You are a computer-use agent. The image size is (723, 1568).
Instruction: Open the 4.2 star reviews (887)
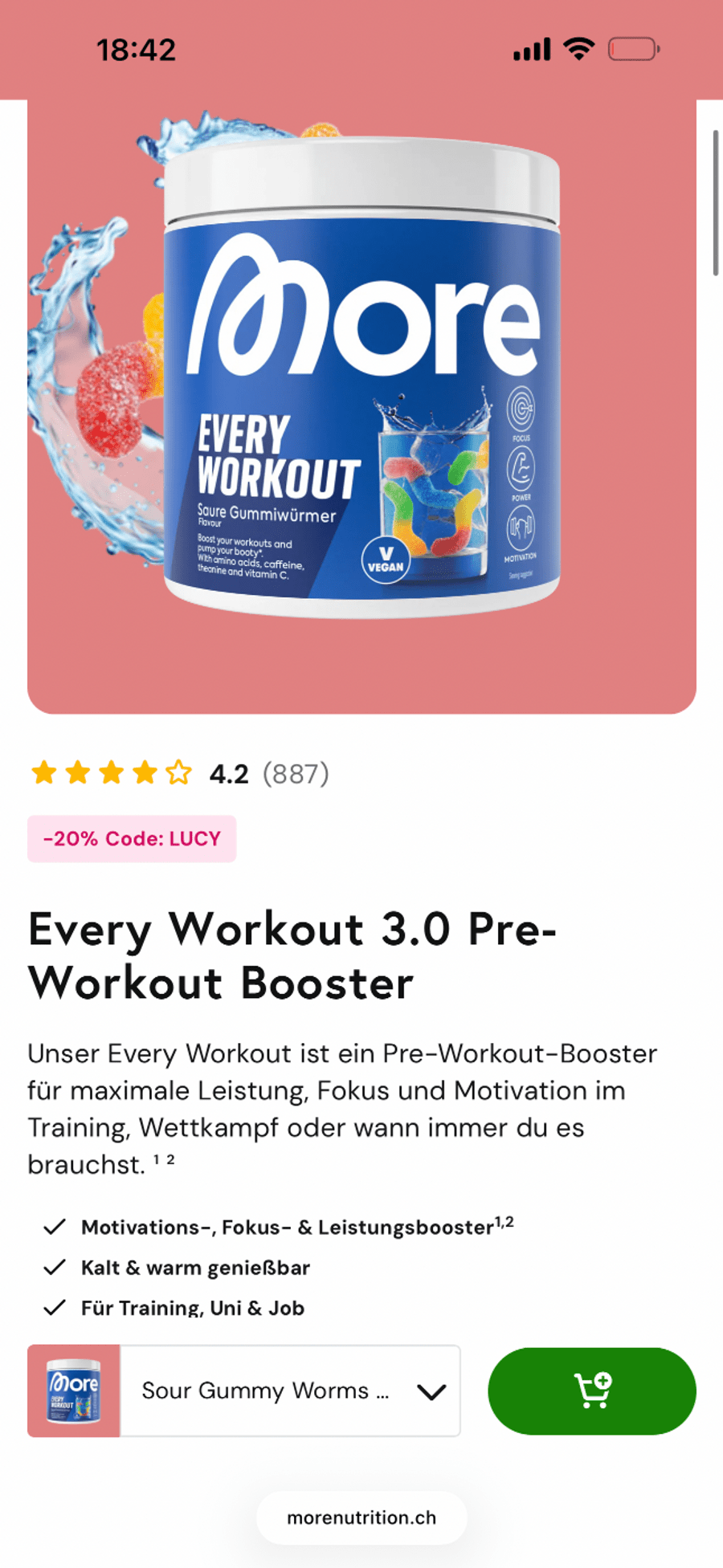pos(180,773)
